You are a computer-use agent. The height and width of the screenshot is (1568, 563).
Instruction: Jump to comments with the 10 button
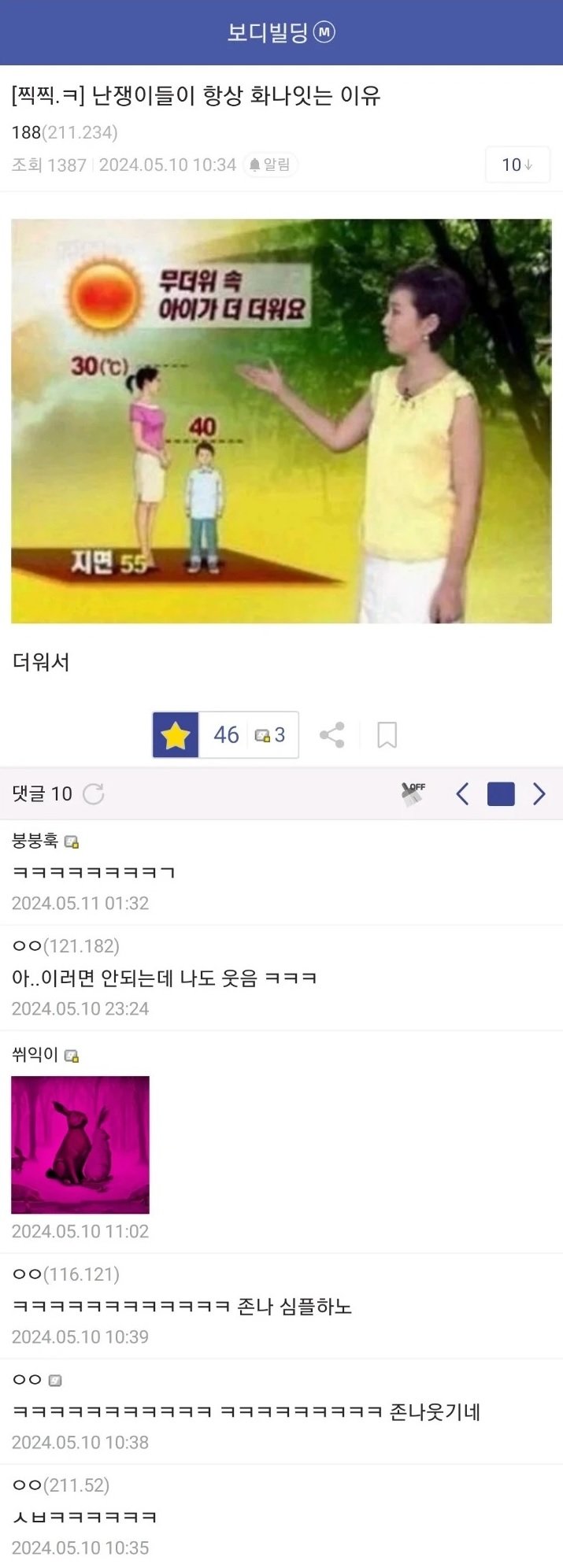517,165
